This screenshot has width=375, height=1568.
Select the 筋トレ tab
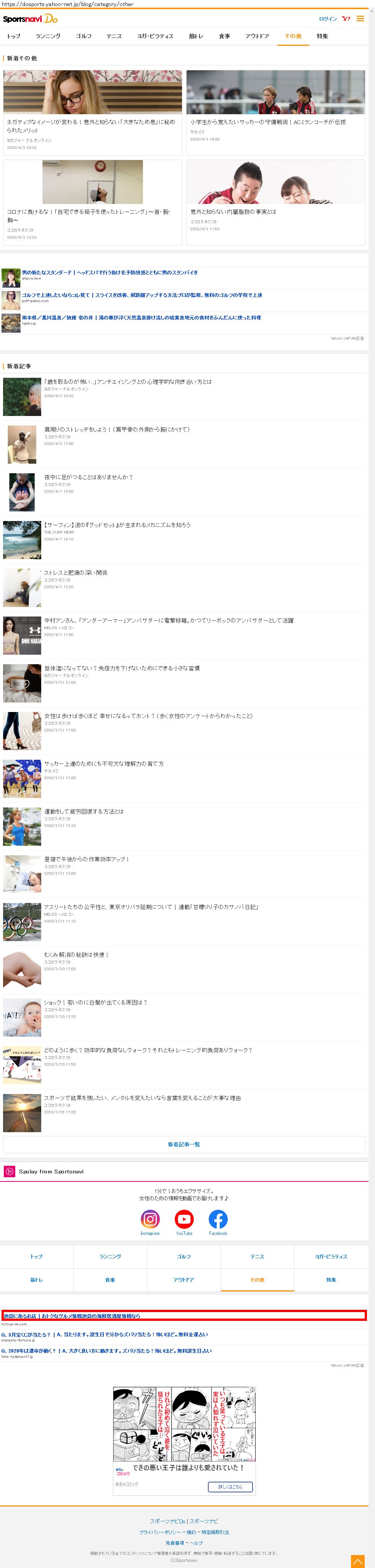pos(196,37)
